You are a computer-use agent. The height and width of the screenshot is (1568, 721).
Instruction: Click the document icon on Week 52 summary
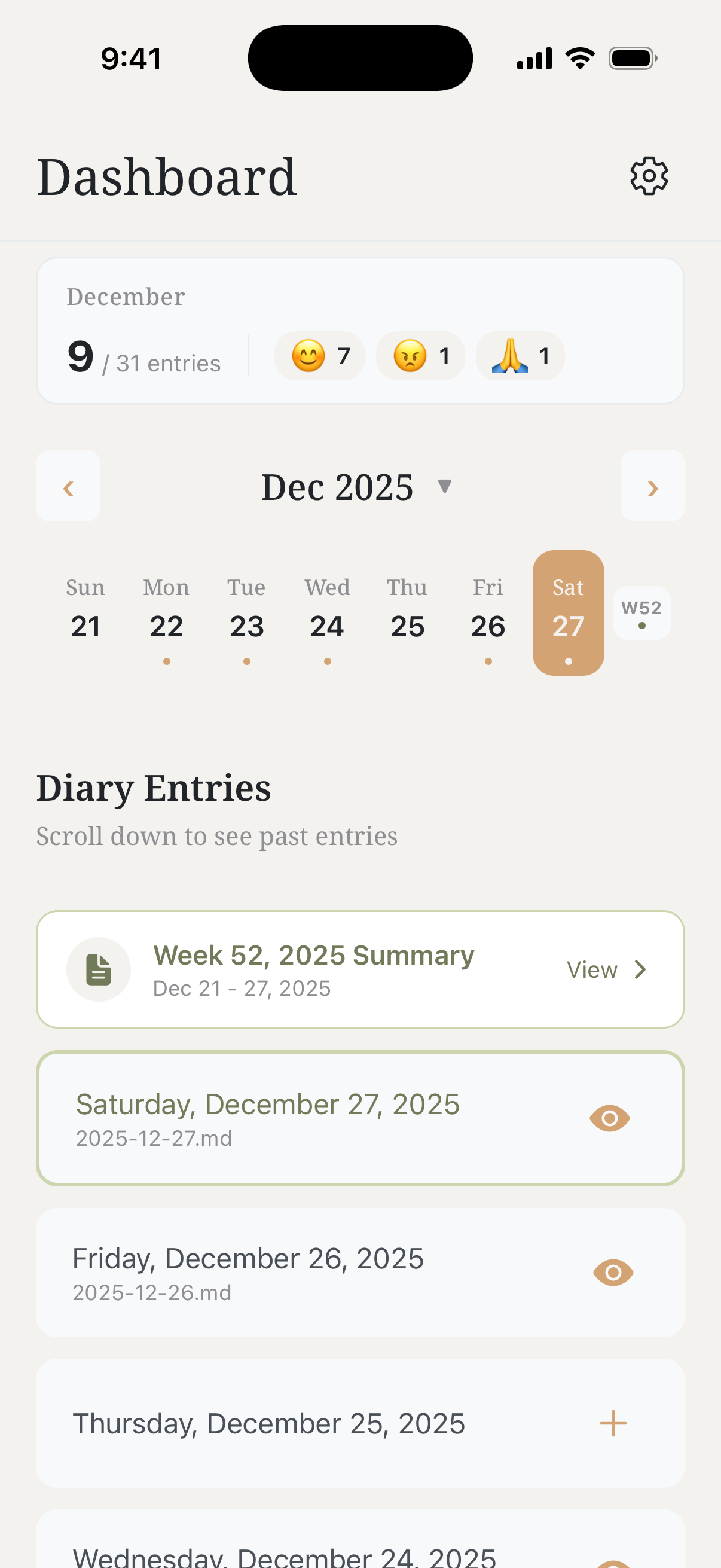tap(99, 969)
